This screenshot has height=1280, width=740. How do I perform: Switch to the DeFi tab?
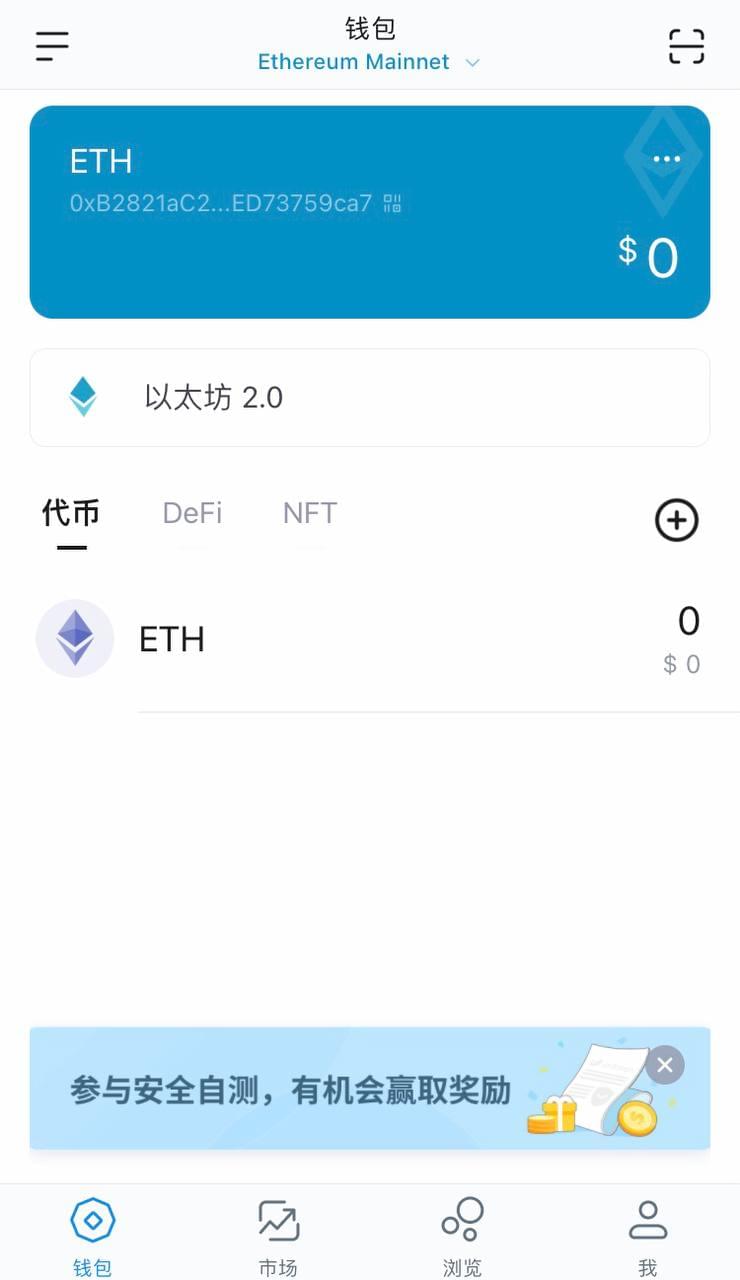(192, 514)
